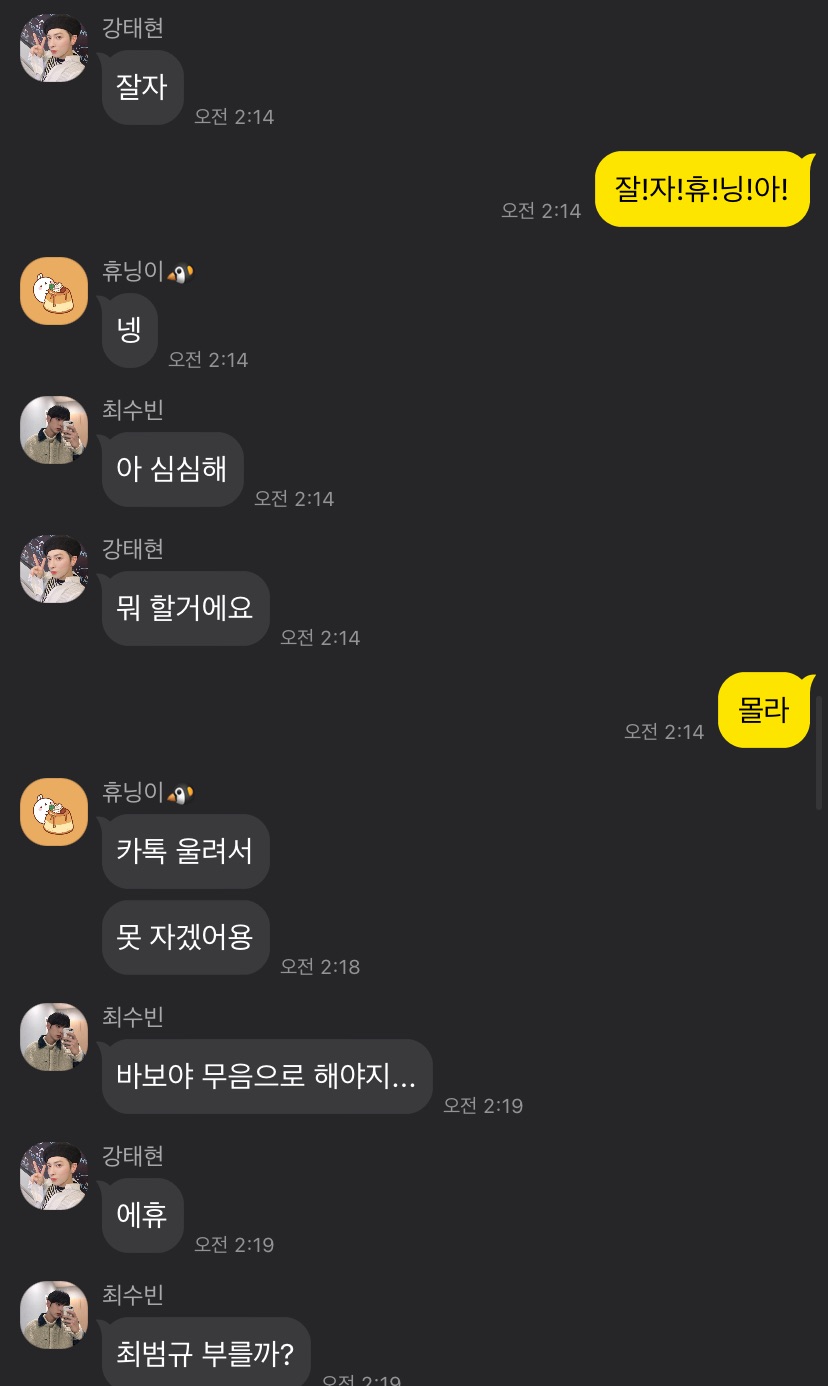Tap 강태현's avatar beside '뭐 할거에요'
The height and width of the screenshot is (1386, 828).
[54, 569]
